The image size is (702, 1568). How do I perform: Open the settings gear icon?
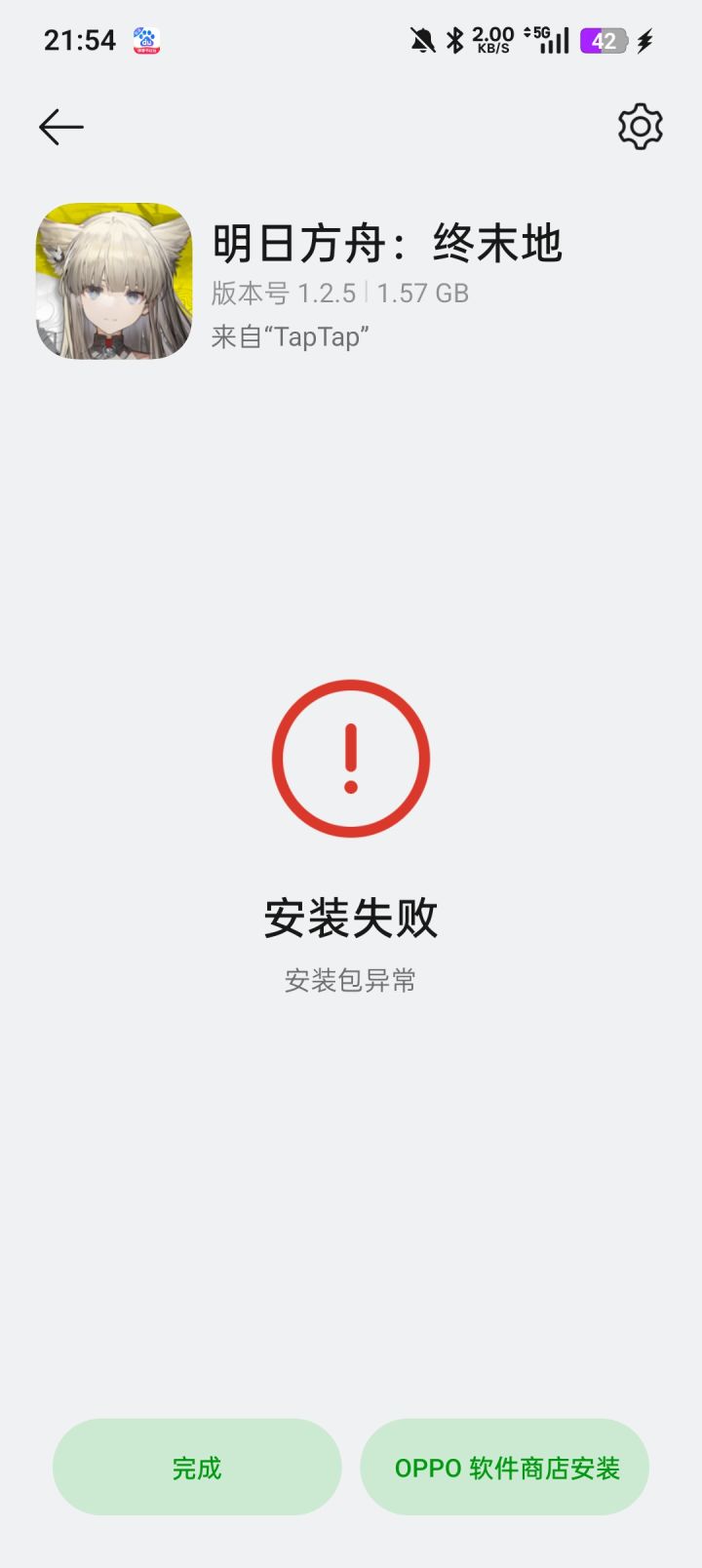pos(639,126)
